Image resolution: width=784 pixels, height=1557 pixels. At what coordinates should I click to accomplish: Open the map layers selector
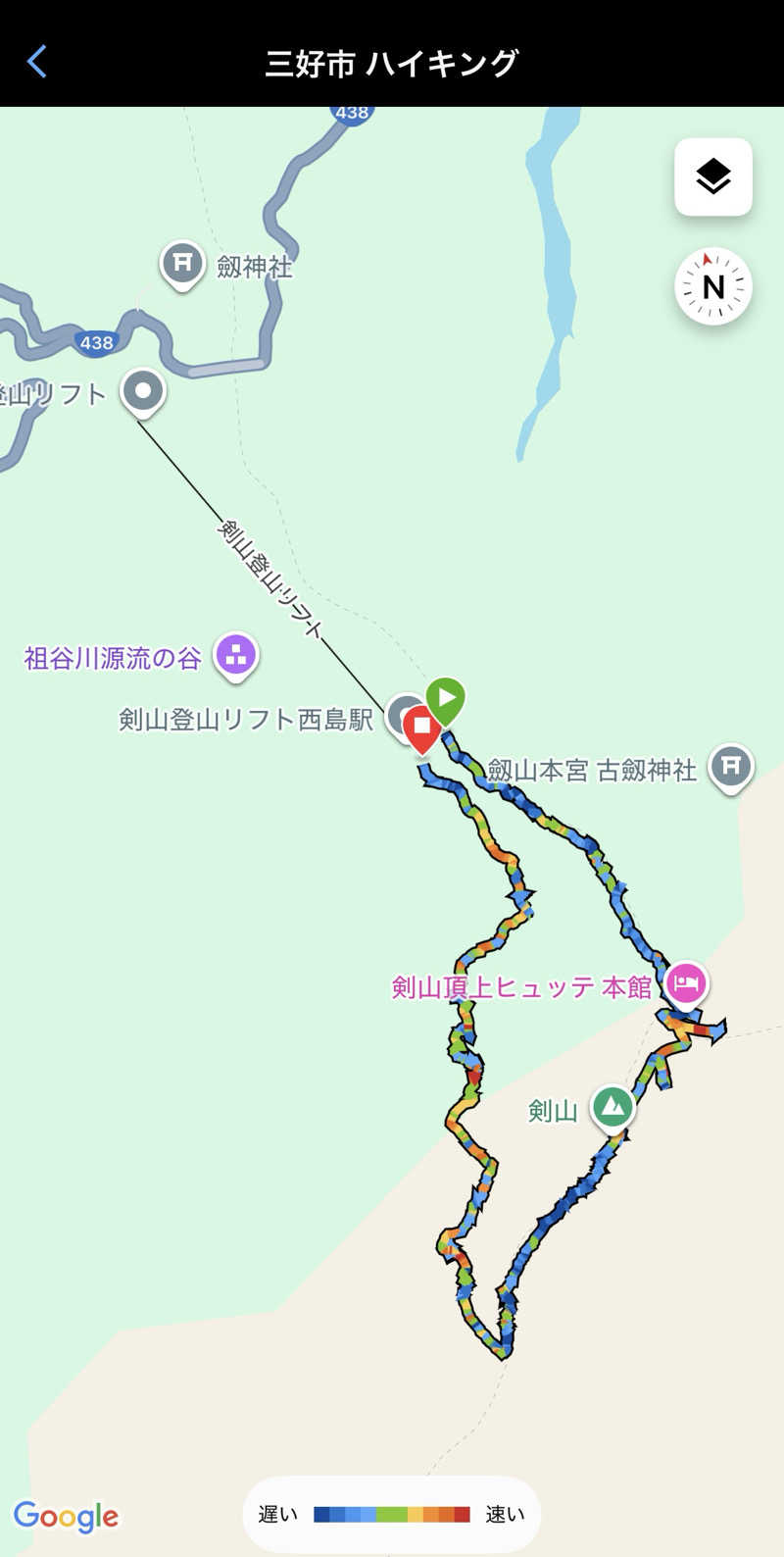[x=712, y=177]
